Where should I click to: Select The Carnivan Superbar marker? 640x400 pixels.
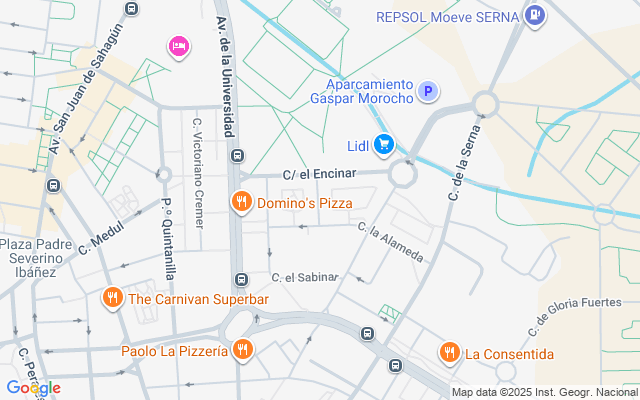(x=112, y=298)
